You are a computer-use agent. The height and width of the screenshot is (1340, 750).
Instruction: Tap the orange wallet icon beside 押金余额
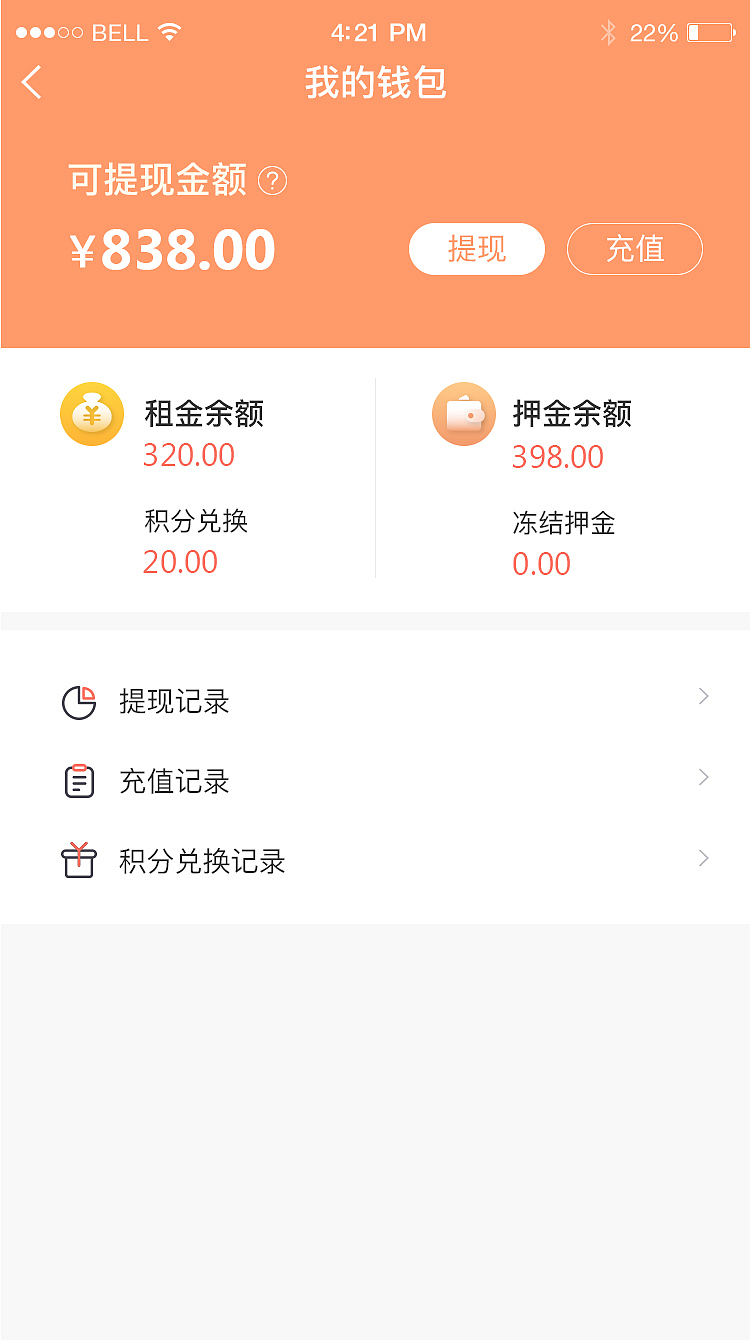(x=463, y=413)
